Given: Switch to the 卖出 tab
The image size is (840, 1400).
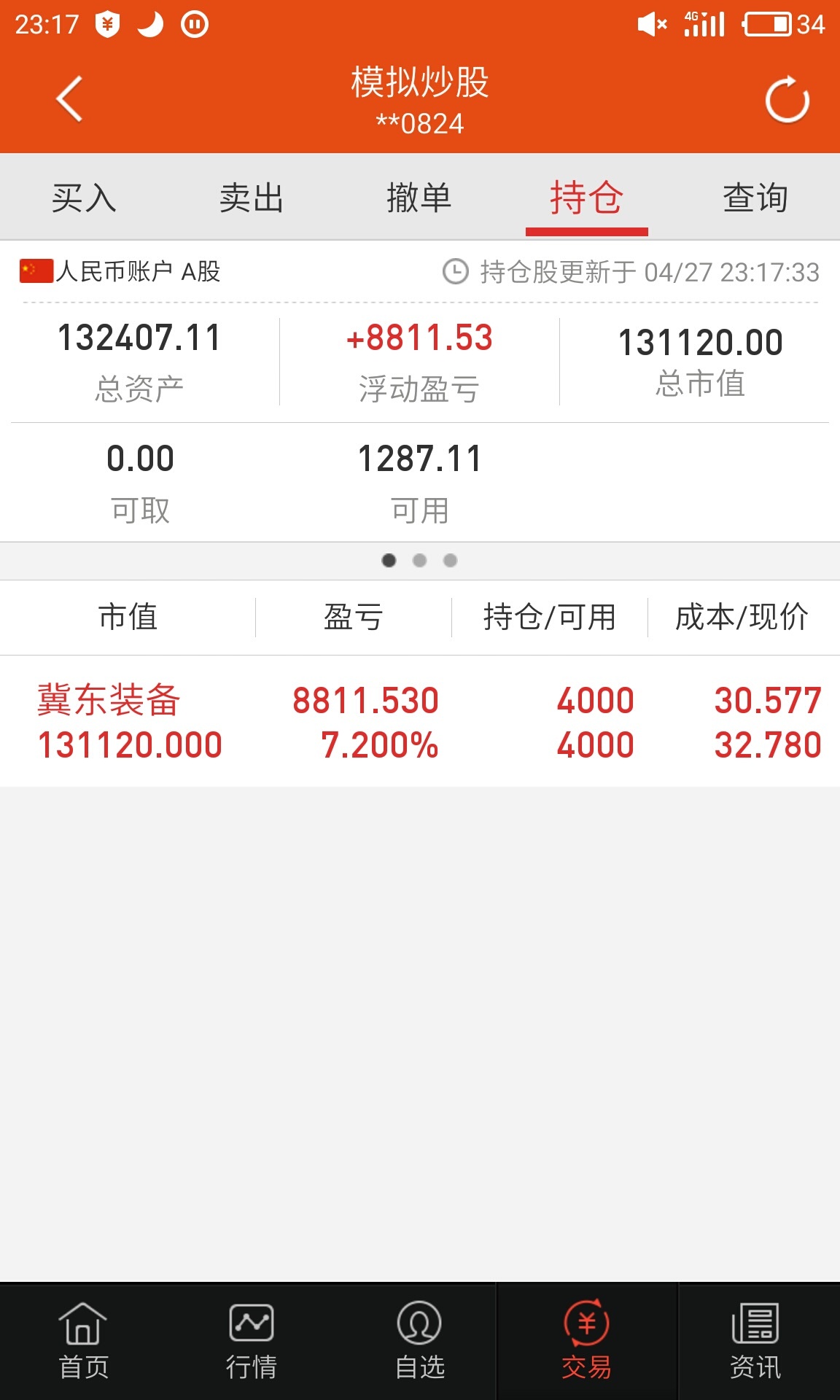Looking at the screenshot, I should [252, 198].
